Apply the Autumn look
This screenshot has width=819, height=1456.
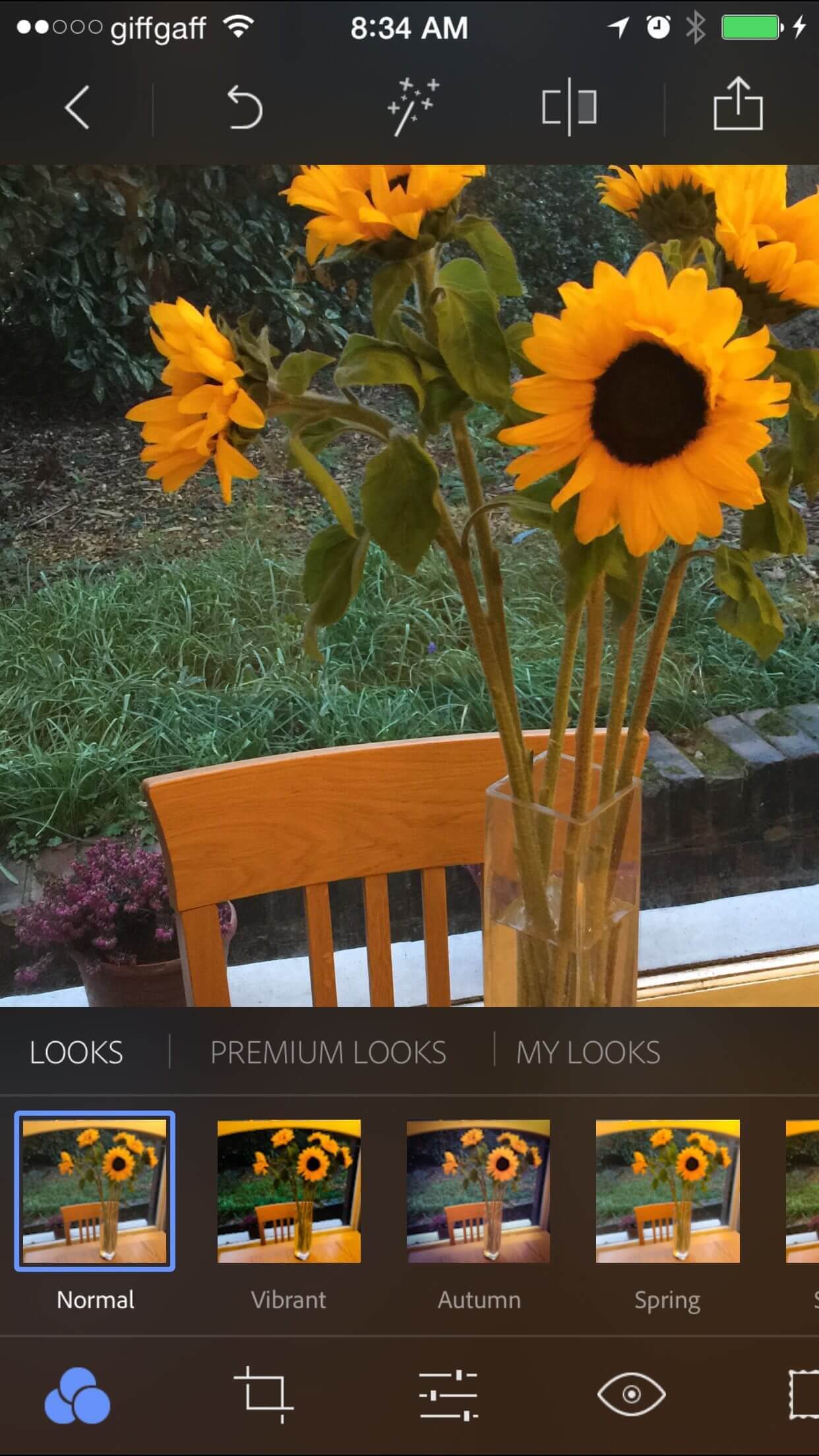479,1191
